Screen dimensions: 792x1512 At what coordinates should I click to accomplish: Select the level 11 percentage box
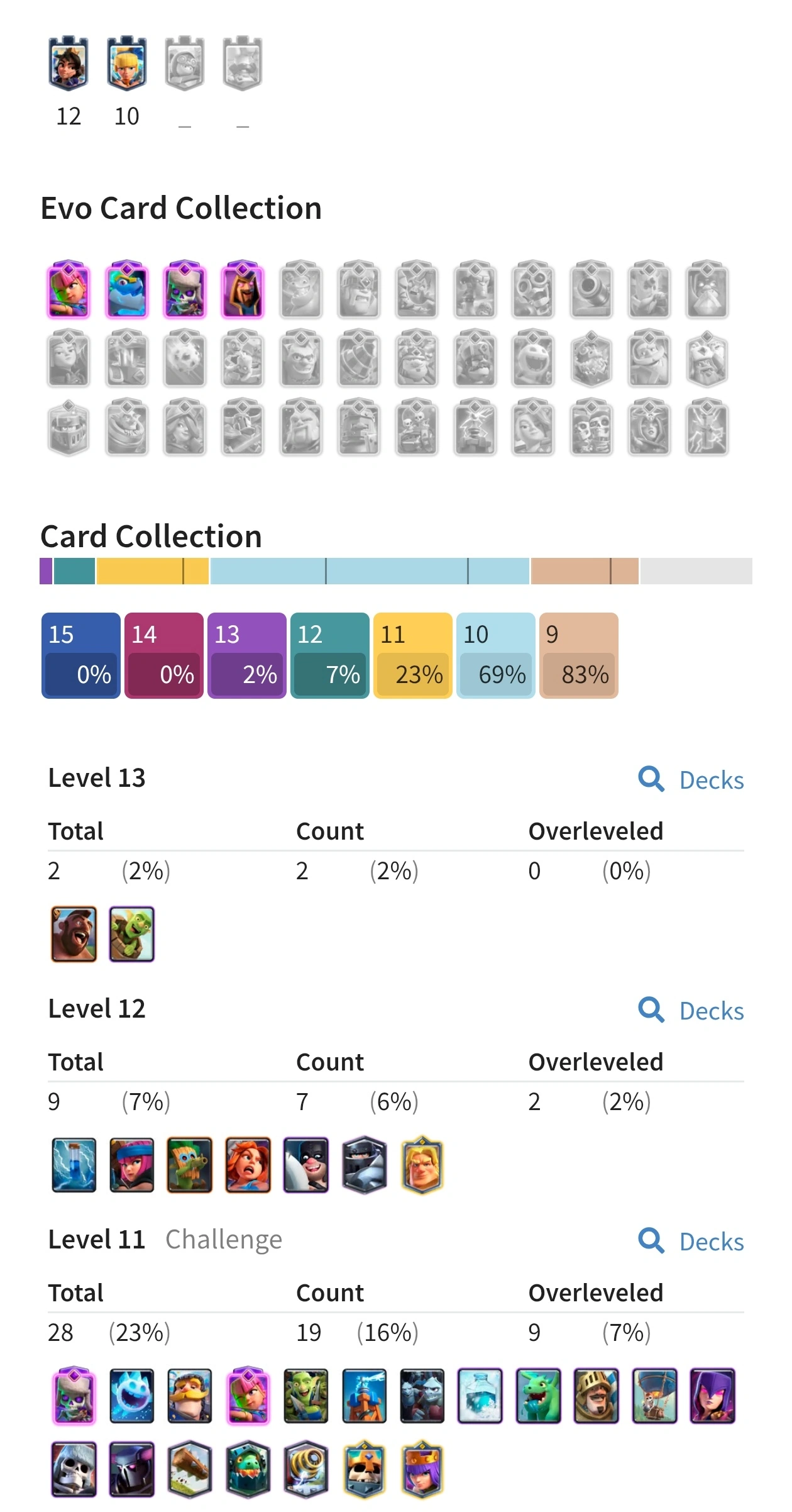pyautogui.click(x=412, y=655)
